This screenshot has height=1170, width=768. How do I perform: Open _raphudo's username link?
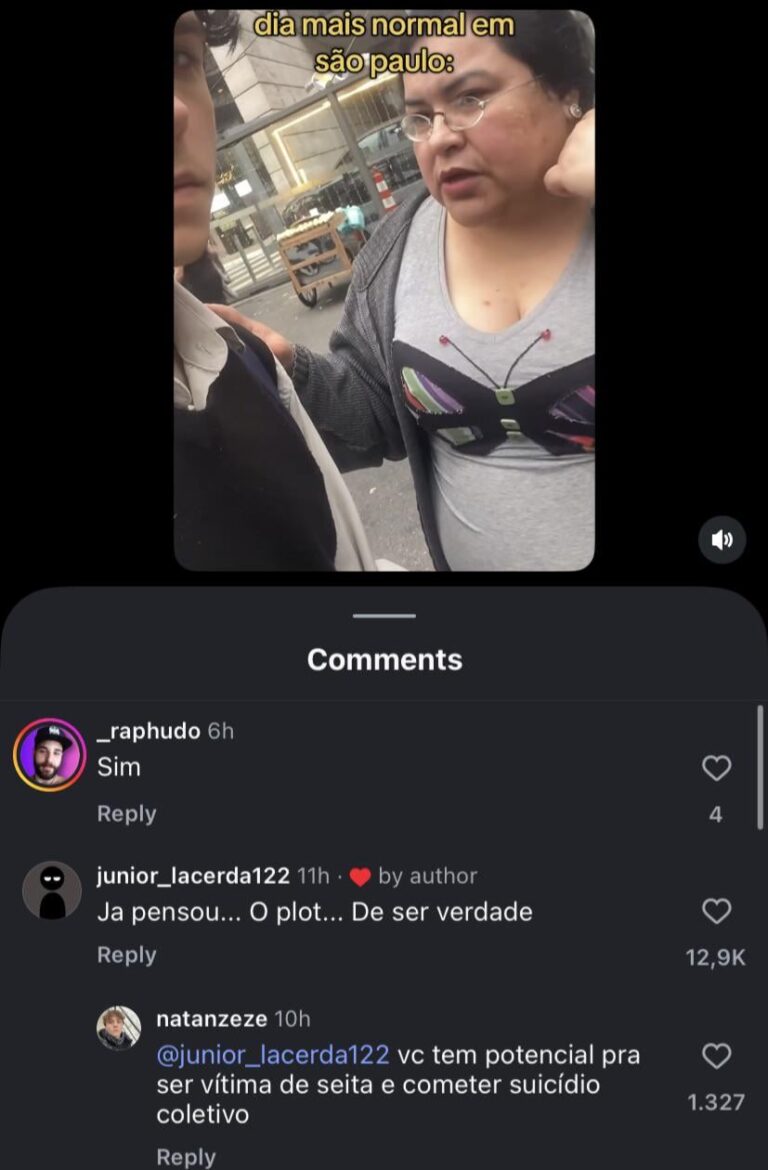coord(148,731)
